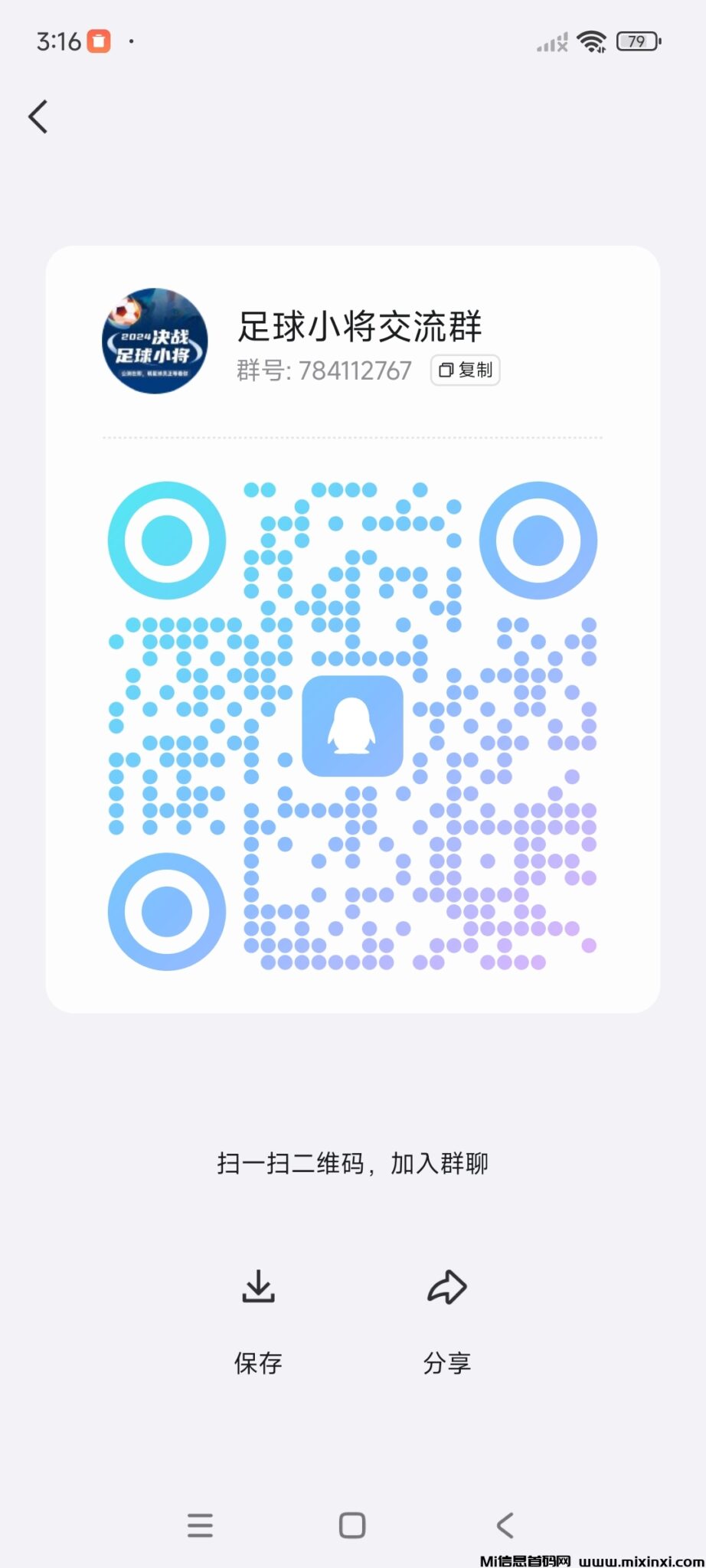The width and height of the screenshot is (706, 1568).
Task: Tap the 分享 share label
Action: [447, 1362]
